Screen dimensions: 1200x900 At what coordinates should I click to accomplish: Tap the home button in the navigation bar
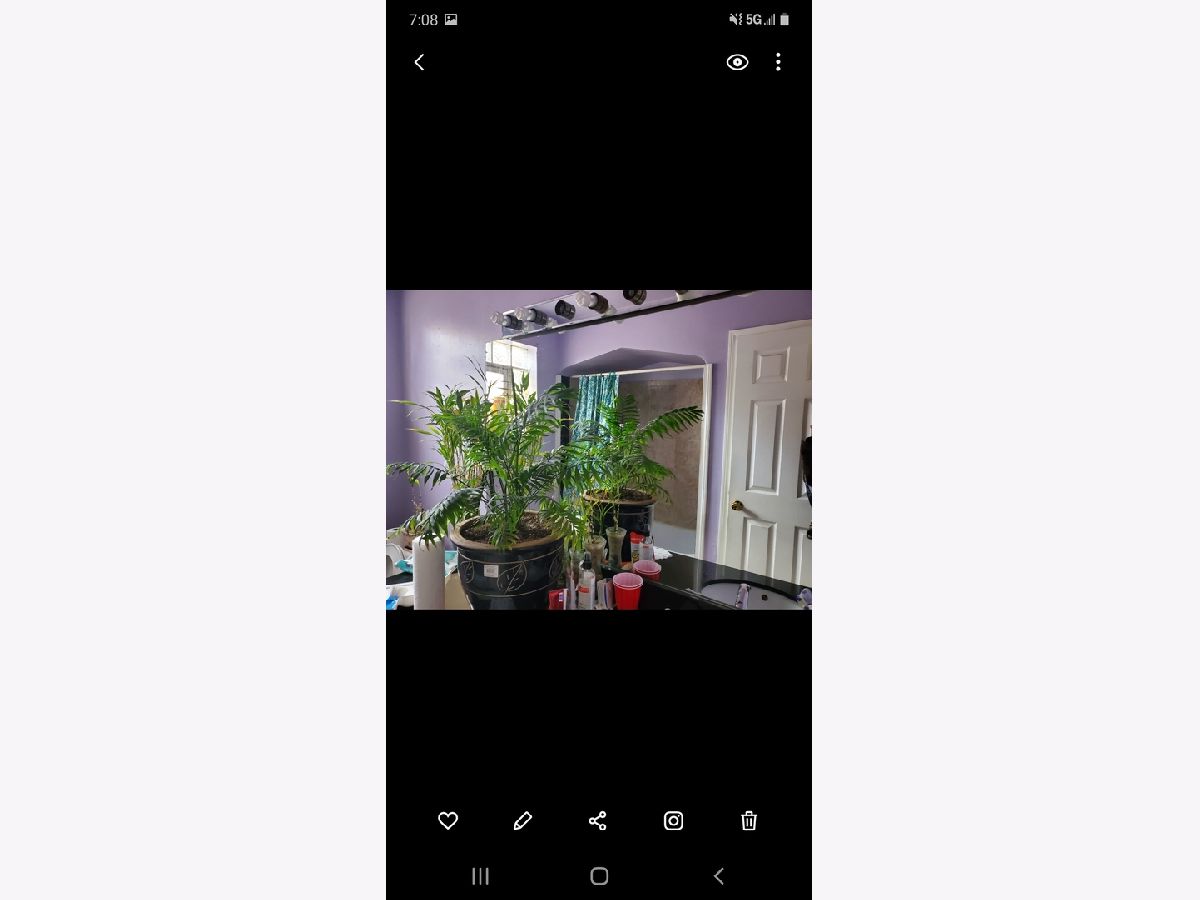point(599,876)
